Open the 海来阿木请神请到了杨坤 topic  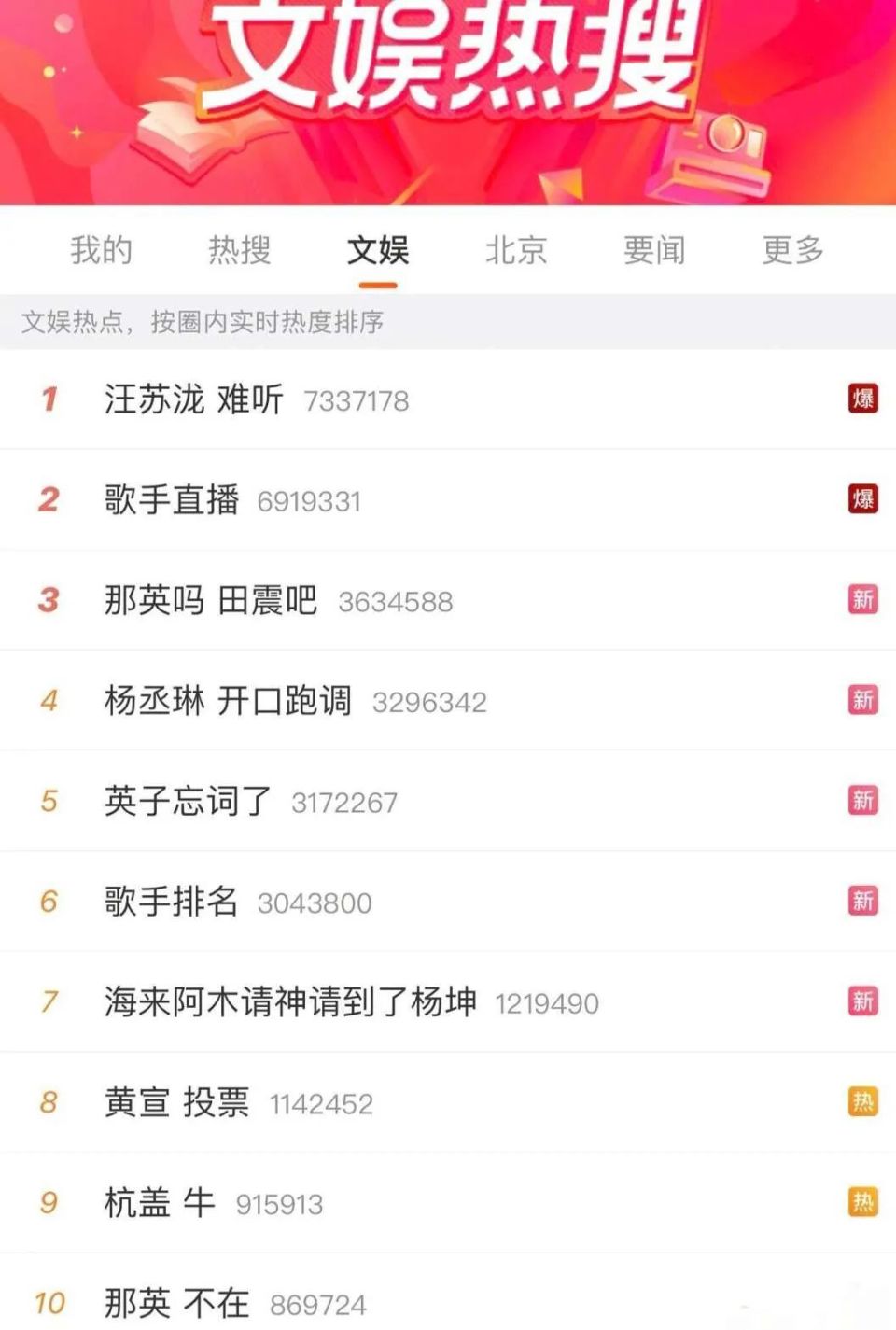coord(291,1001)
